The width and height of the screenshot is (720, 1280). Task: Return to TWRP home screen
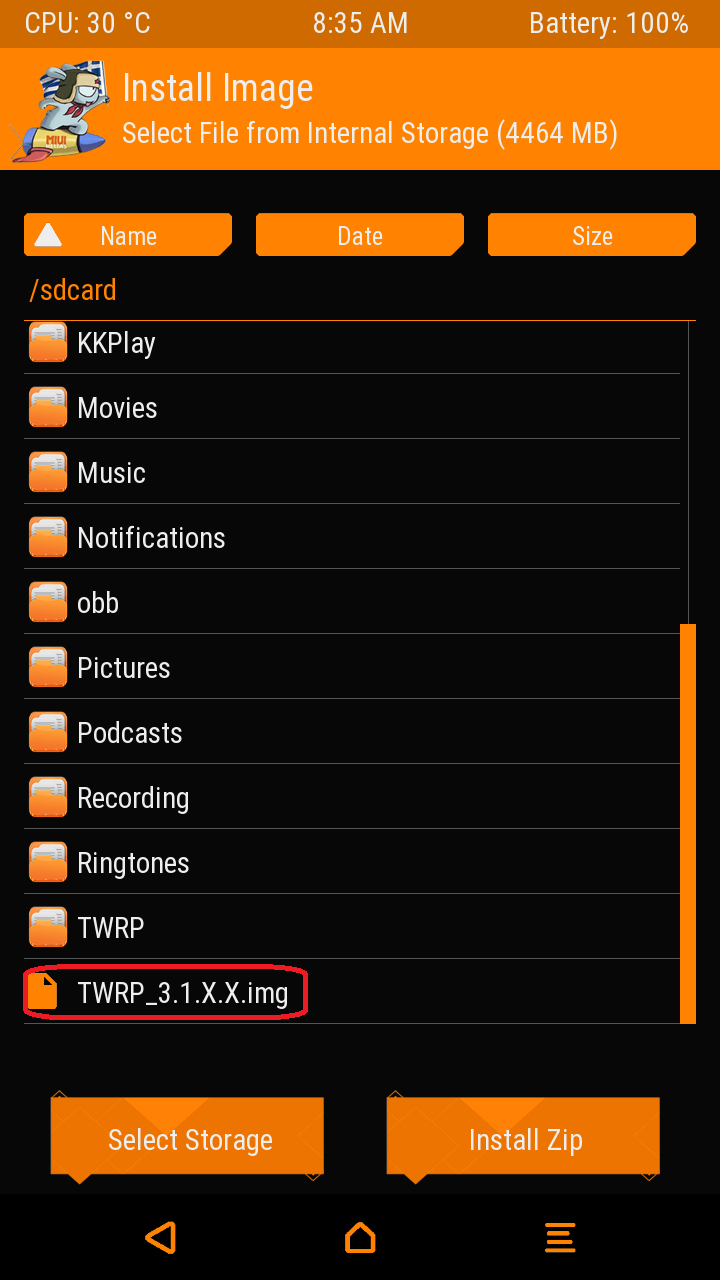click(x=360, y=1238)
